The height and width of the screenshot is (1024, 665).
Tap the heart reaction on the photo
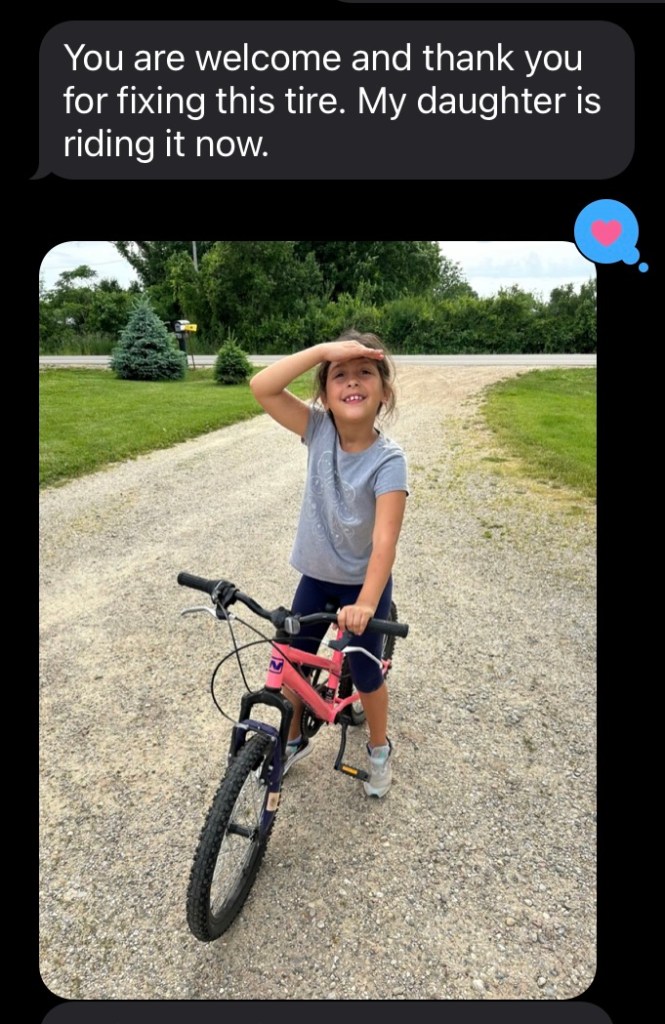coord(606,232)
